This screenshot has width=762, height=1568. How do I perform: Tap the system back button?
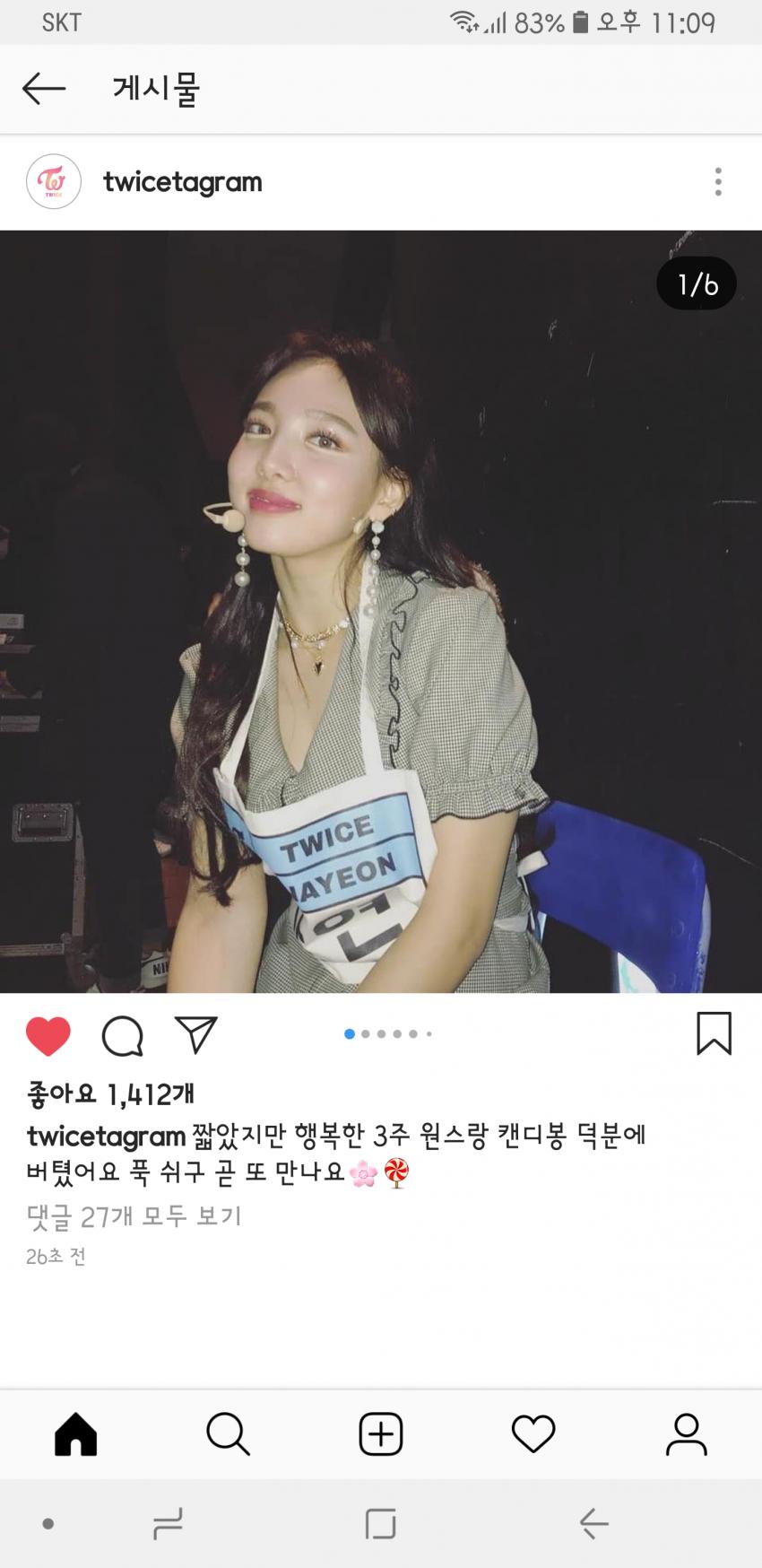tap(593, 1522)
